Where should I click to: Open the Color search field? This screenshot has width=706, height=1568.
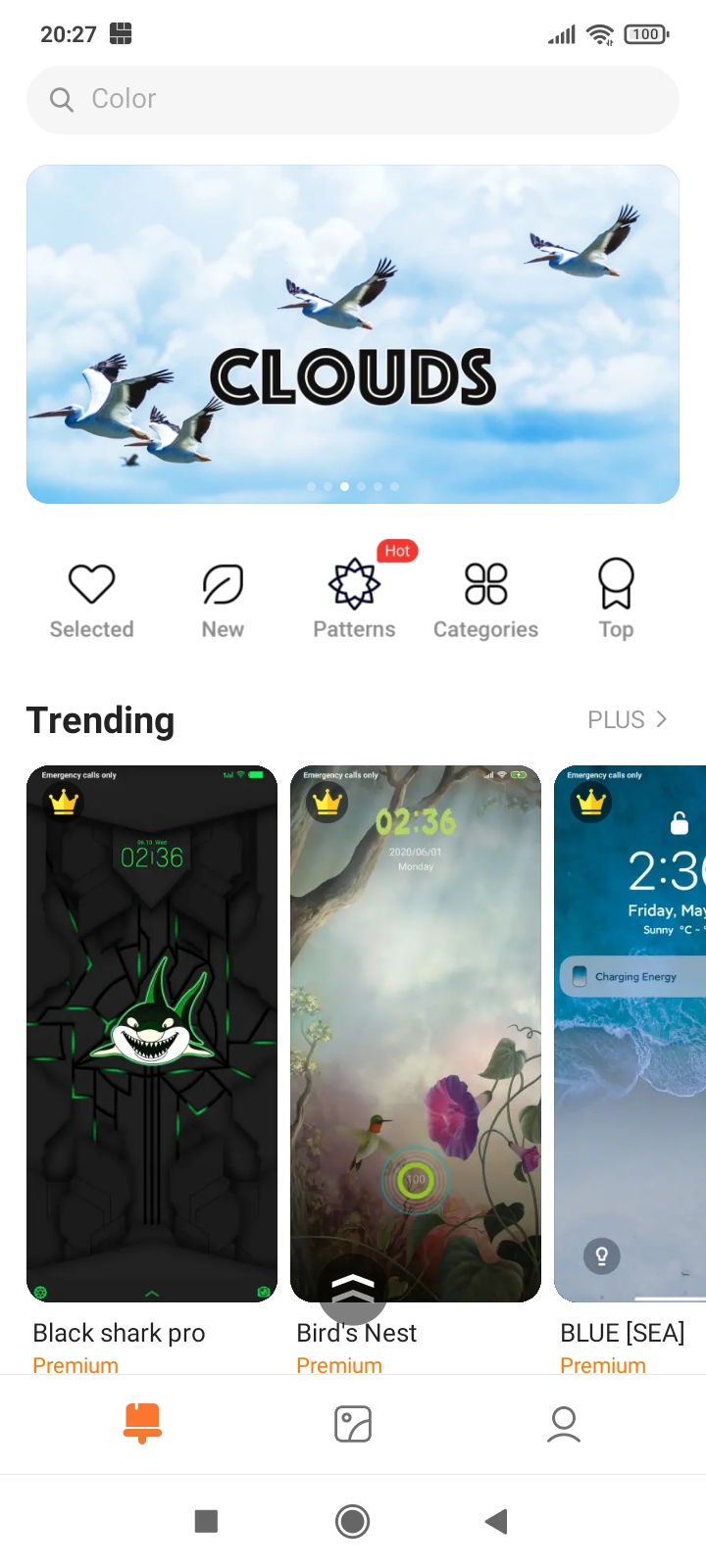click(353, 99)
